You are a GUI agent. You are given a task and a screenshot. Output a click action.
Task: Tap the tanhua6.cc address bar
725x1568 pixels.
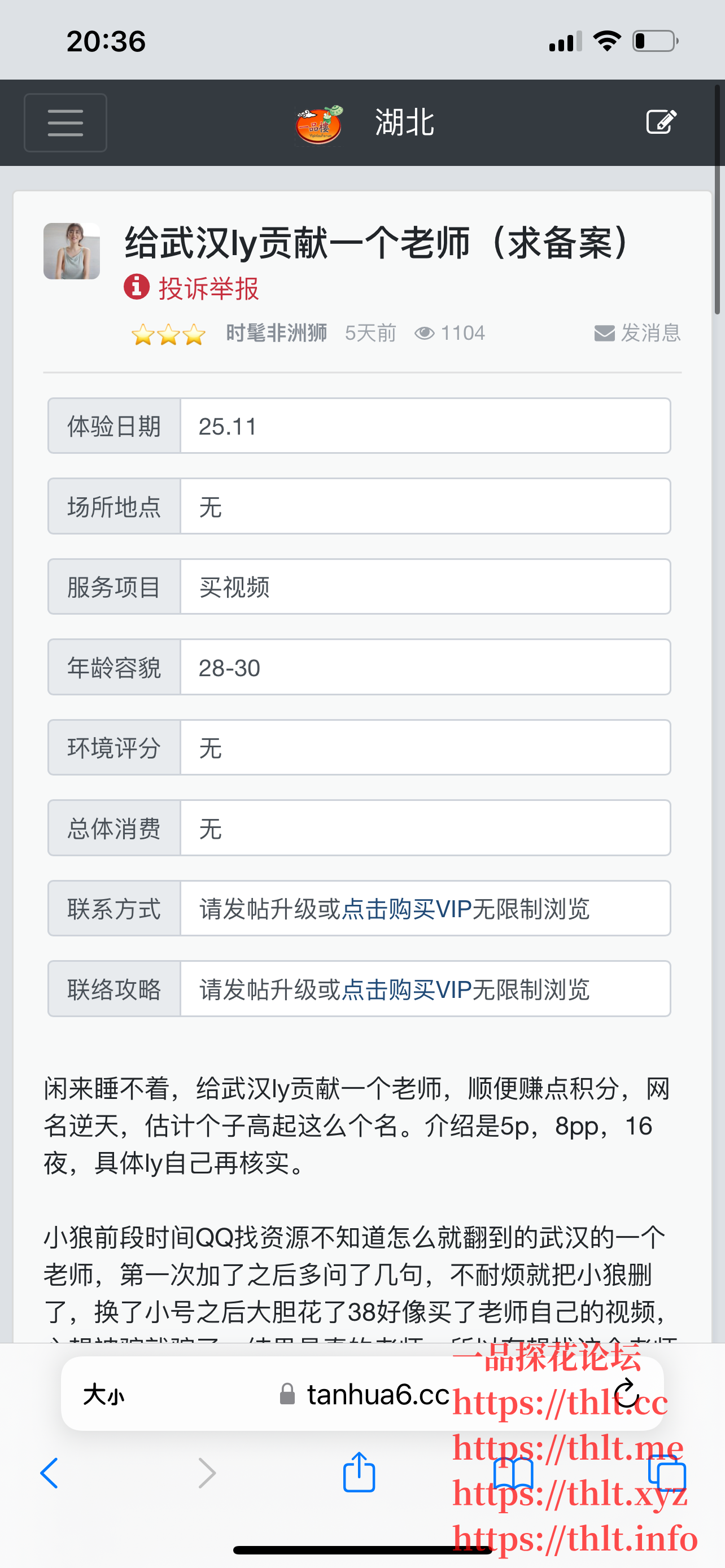tap(365, 1395)
